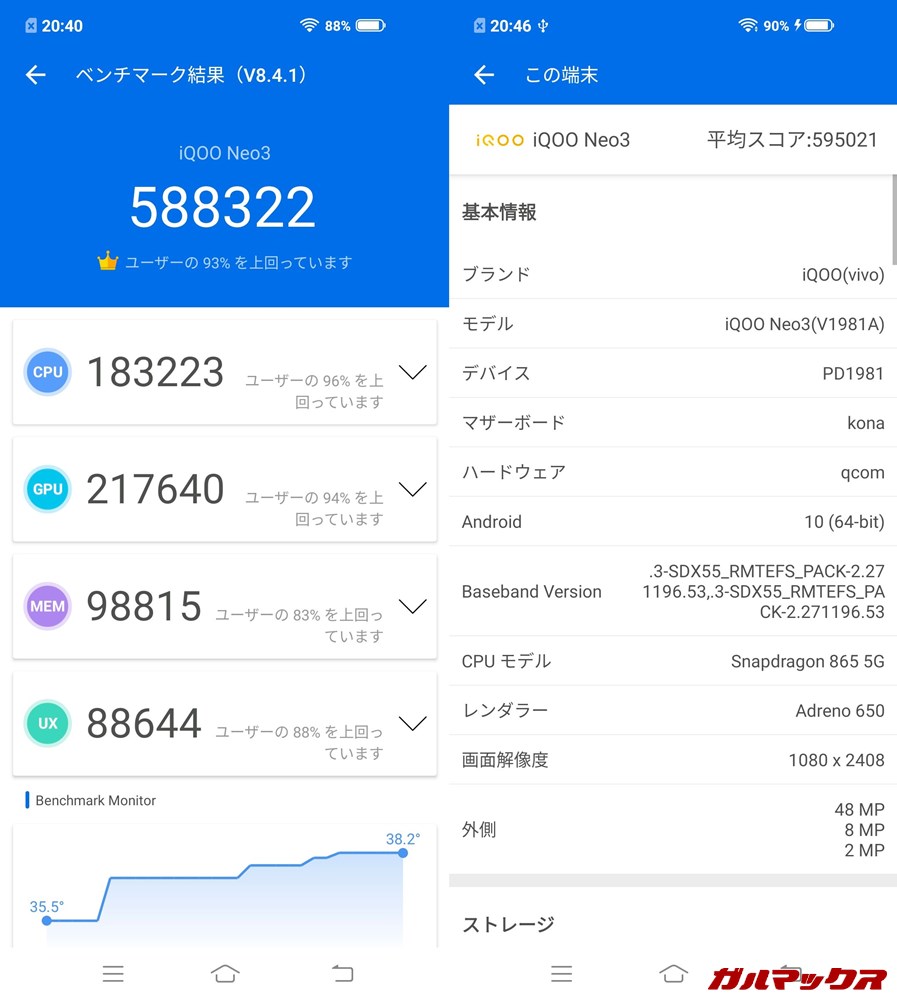Open the Benchmark Monitor section
The width and height of the screenshot is (897, 1000).
[x=96, y=800]
